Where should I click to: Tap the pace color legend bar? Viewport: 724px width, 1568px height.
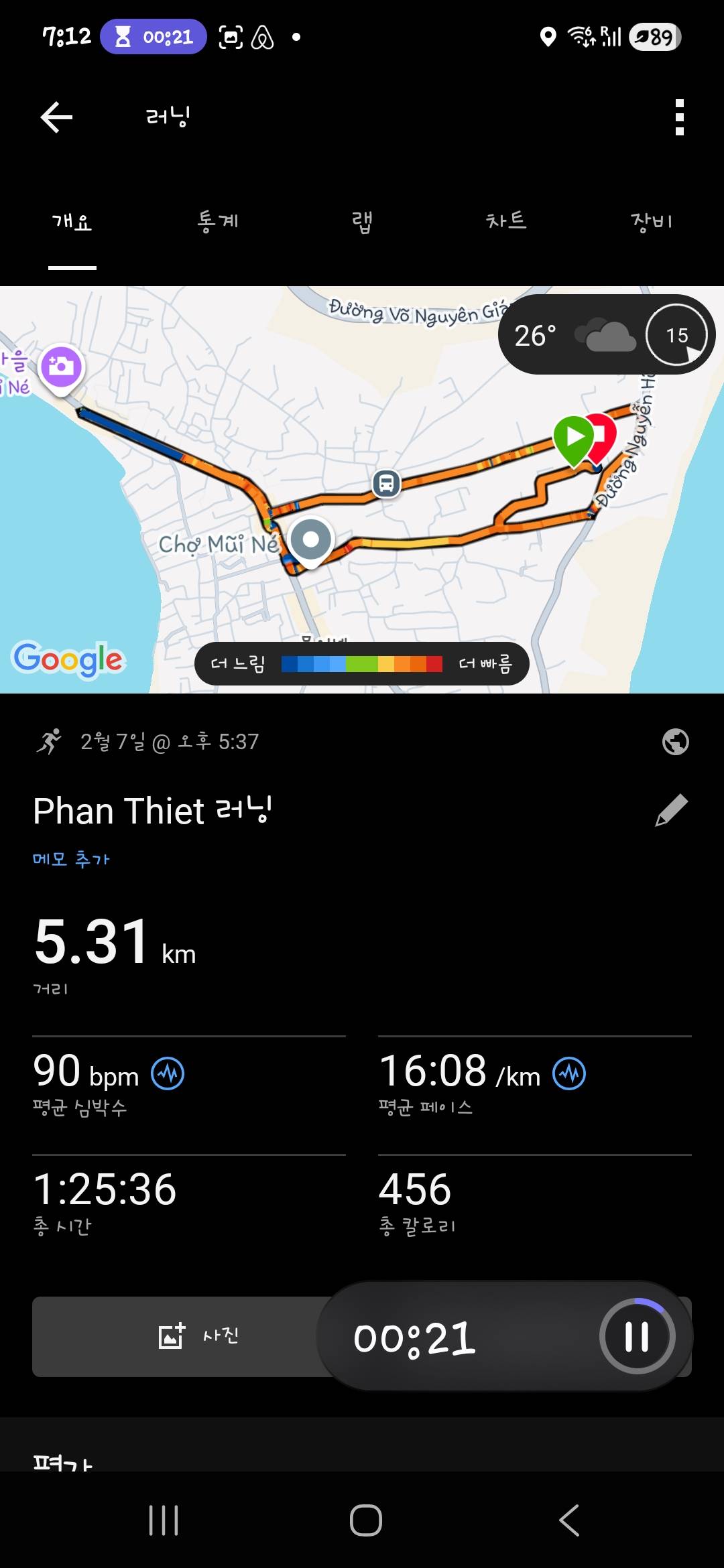click(x=362, y=663)
